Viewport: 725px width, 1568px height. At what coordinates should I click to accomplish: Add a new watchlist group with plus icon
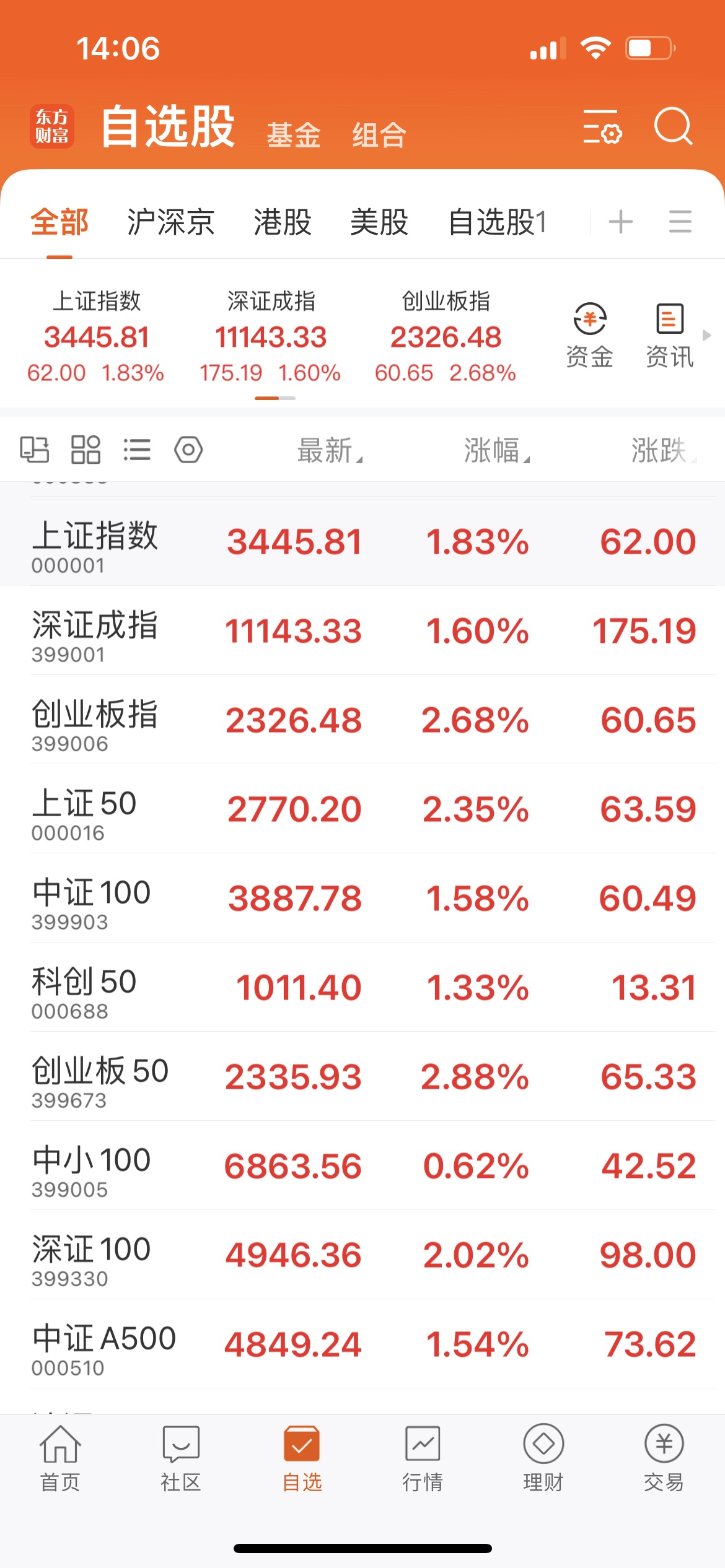pyautogui.click(x=621, y=222)
